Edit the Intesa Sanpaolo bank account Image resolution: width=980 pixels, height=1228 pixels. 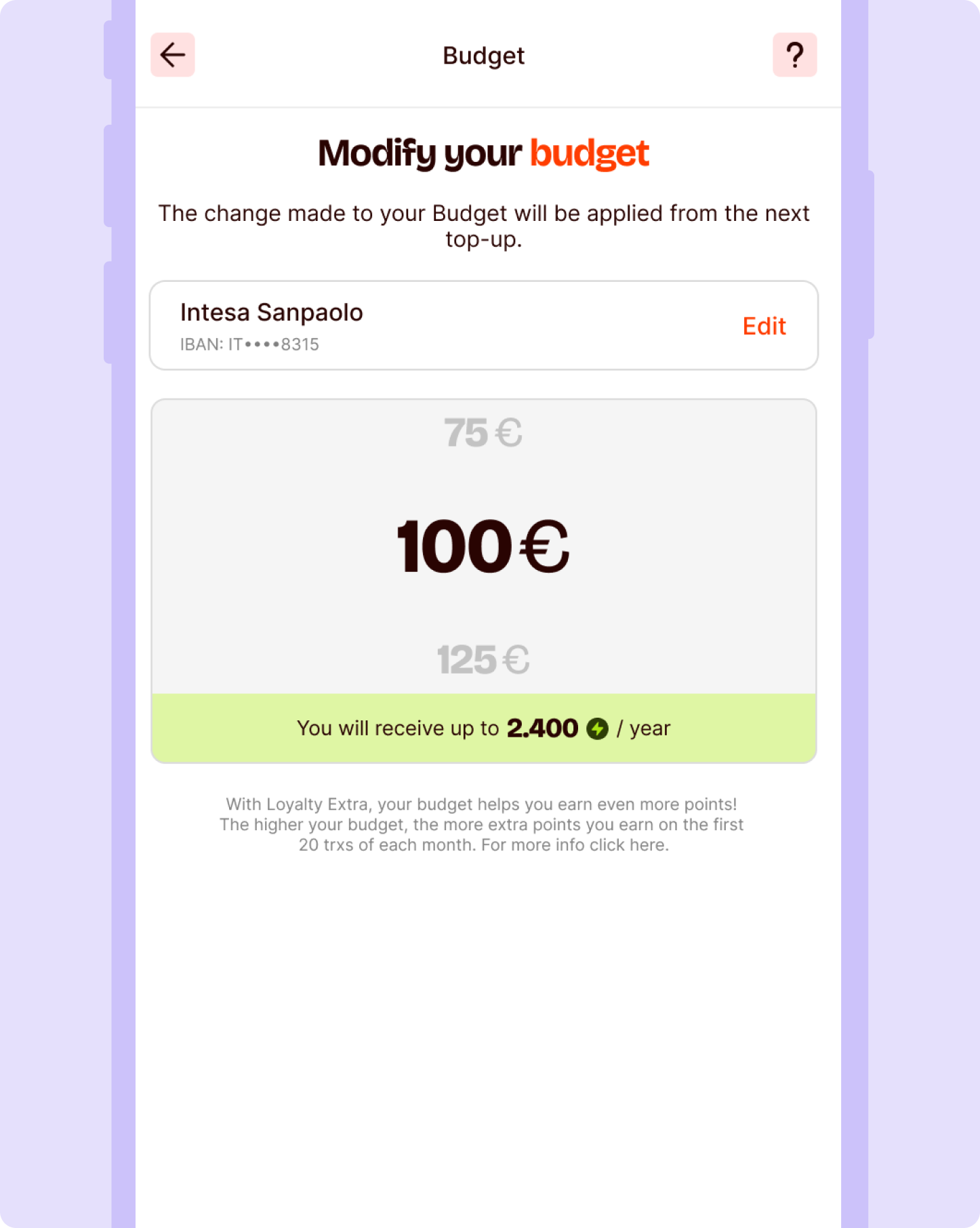click(x=764, y=326)
